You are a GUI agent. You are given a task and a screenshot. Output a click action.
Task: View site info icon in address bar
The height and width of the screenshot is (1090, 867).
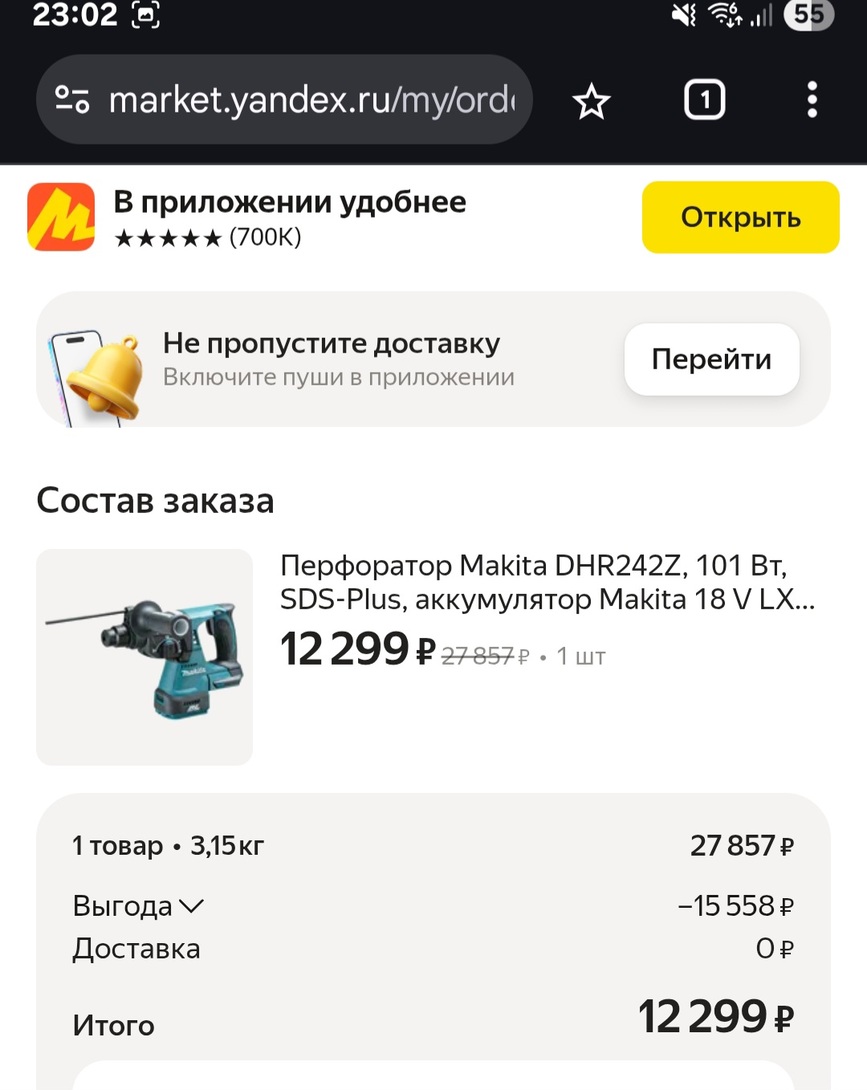(73, 100)
